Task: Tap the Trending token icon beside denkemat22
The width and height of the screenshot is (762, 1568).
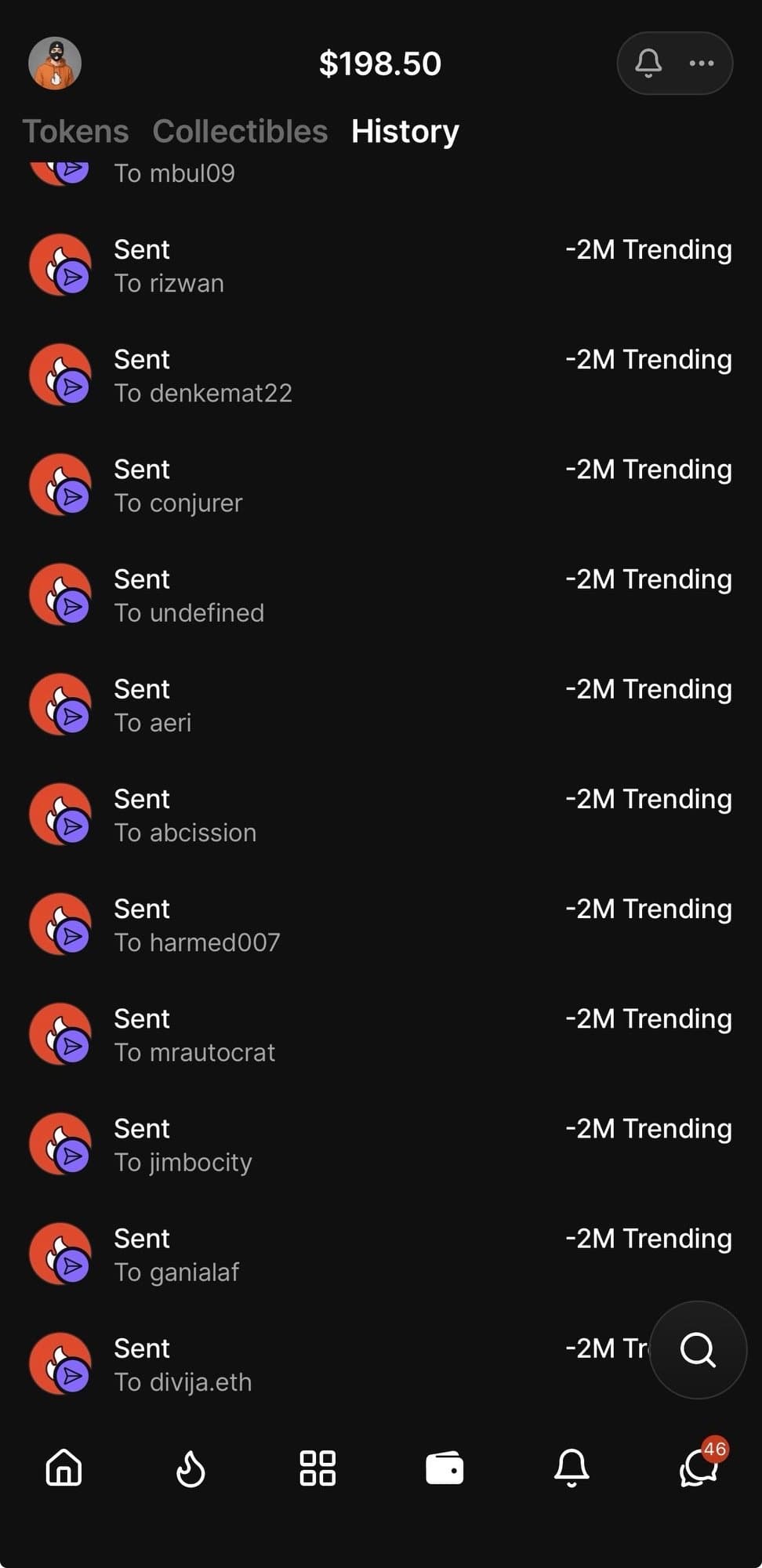Action: [60, 375]
